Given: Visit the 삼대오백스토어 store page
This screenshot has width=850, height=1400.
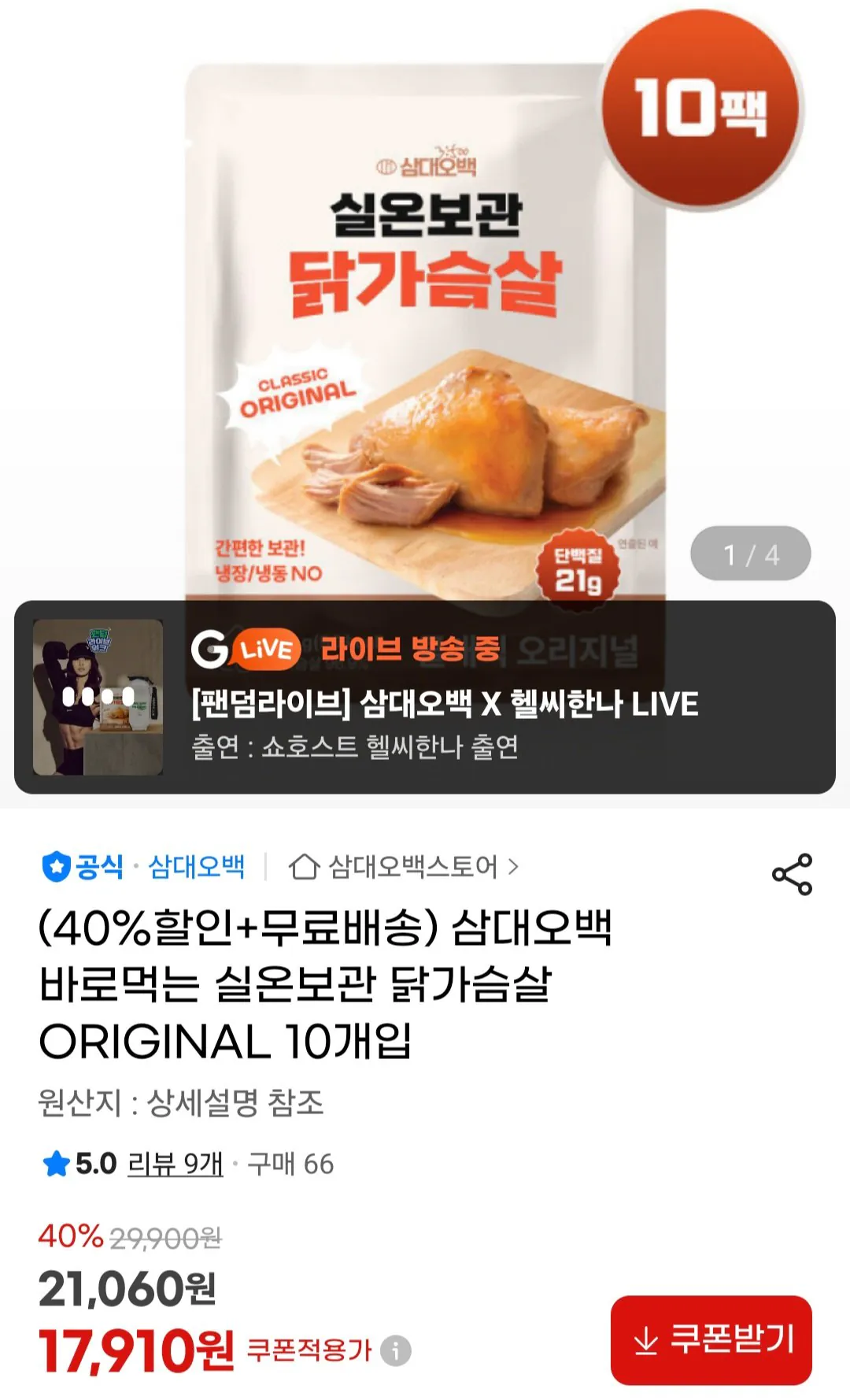Looking at the screenshot, I should (404, 867).
